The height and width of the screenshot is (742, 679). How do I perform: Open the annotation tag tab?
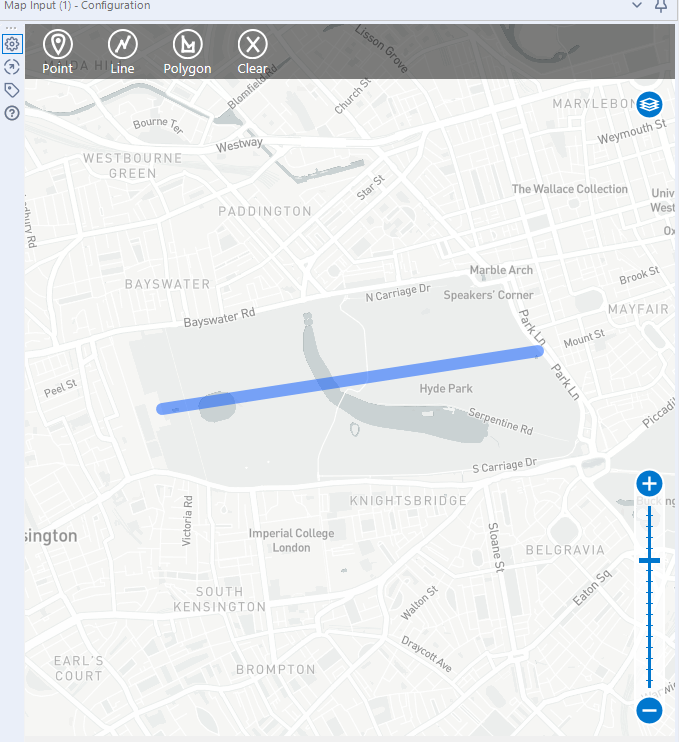click(x=12, y=90)
